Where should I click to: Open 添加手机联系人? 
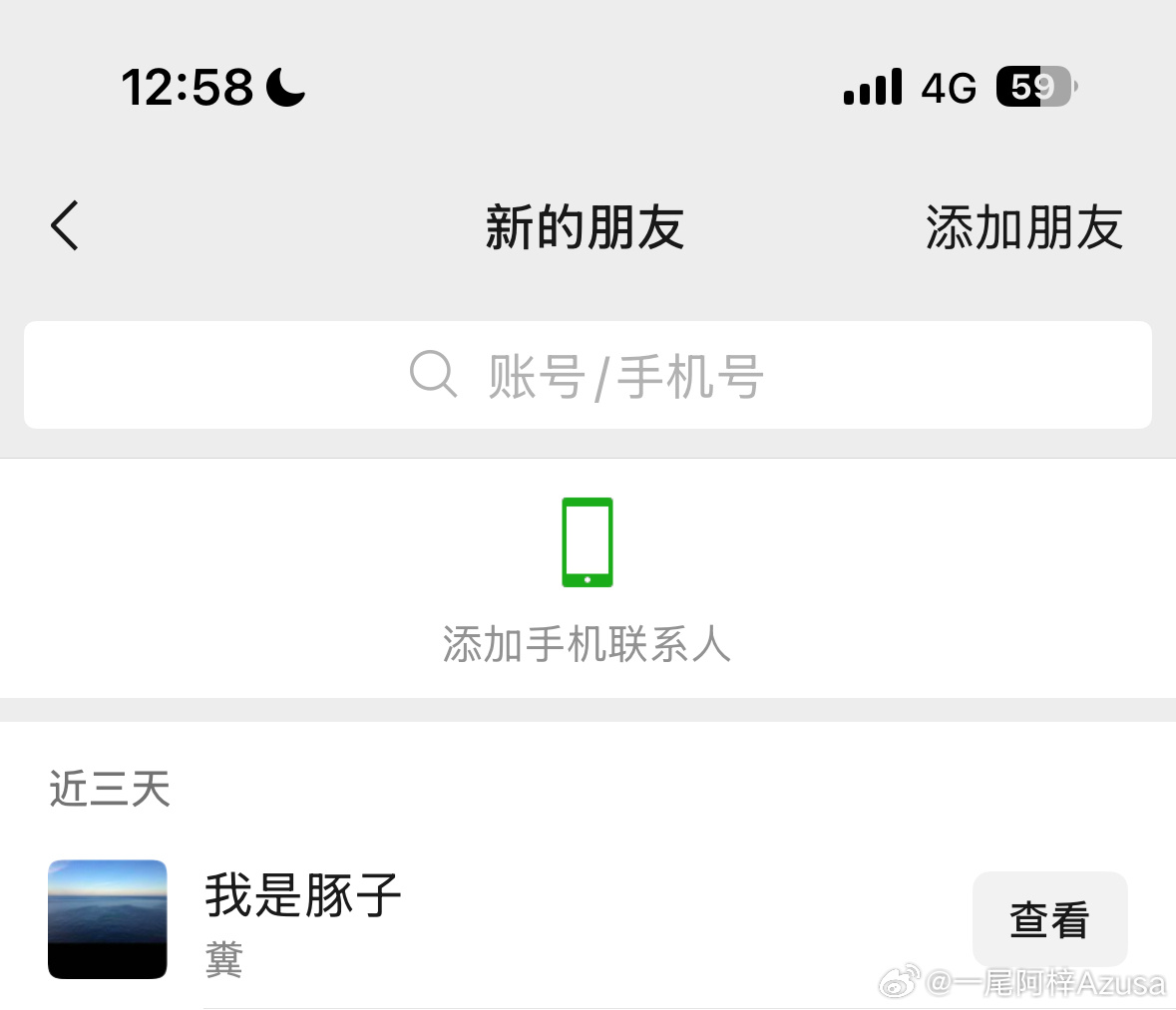click(x=588, y=578)
